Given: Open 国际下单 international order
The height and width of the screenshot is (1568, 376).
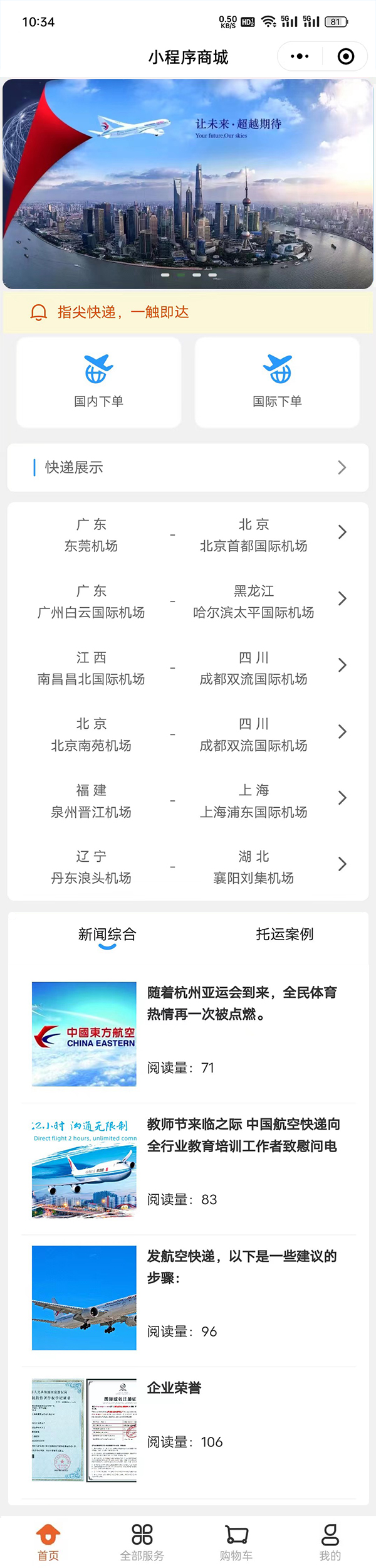Looking at the screenshot, I should (277, 382).
